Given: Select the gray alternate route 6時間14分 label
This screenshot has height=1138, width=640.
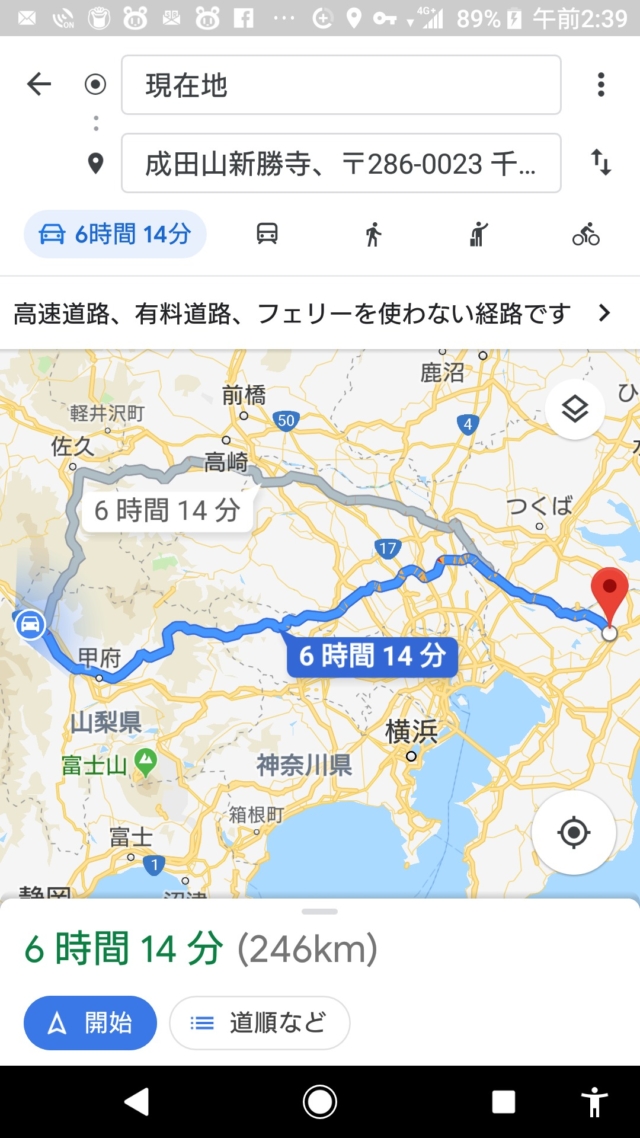Looking at the screenshot, I should [x=167, y=510].
